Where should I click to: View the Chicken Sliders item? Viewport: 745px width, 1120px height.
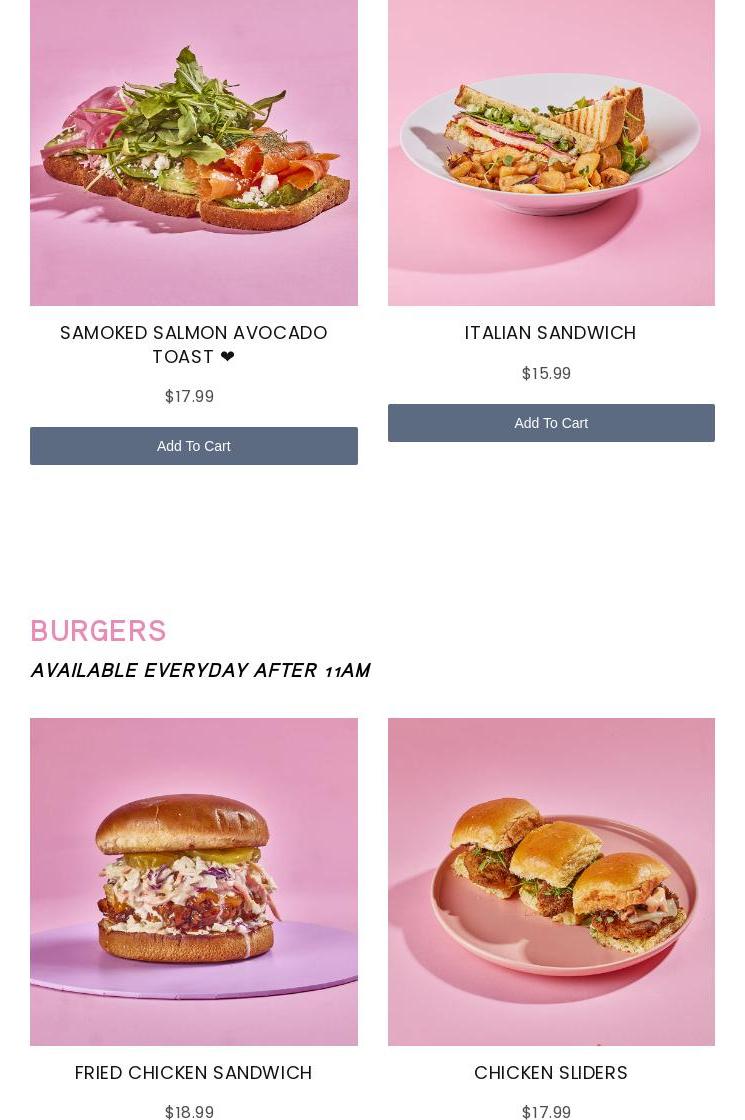pyautogui.click(x=551, y=881)
